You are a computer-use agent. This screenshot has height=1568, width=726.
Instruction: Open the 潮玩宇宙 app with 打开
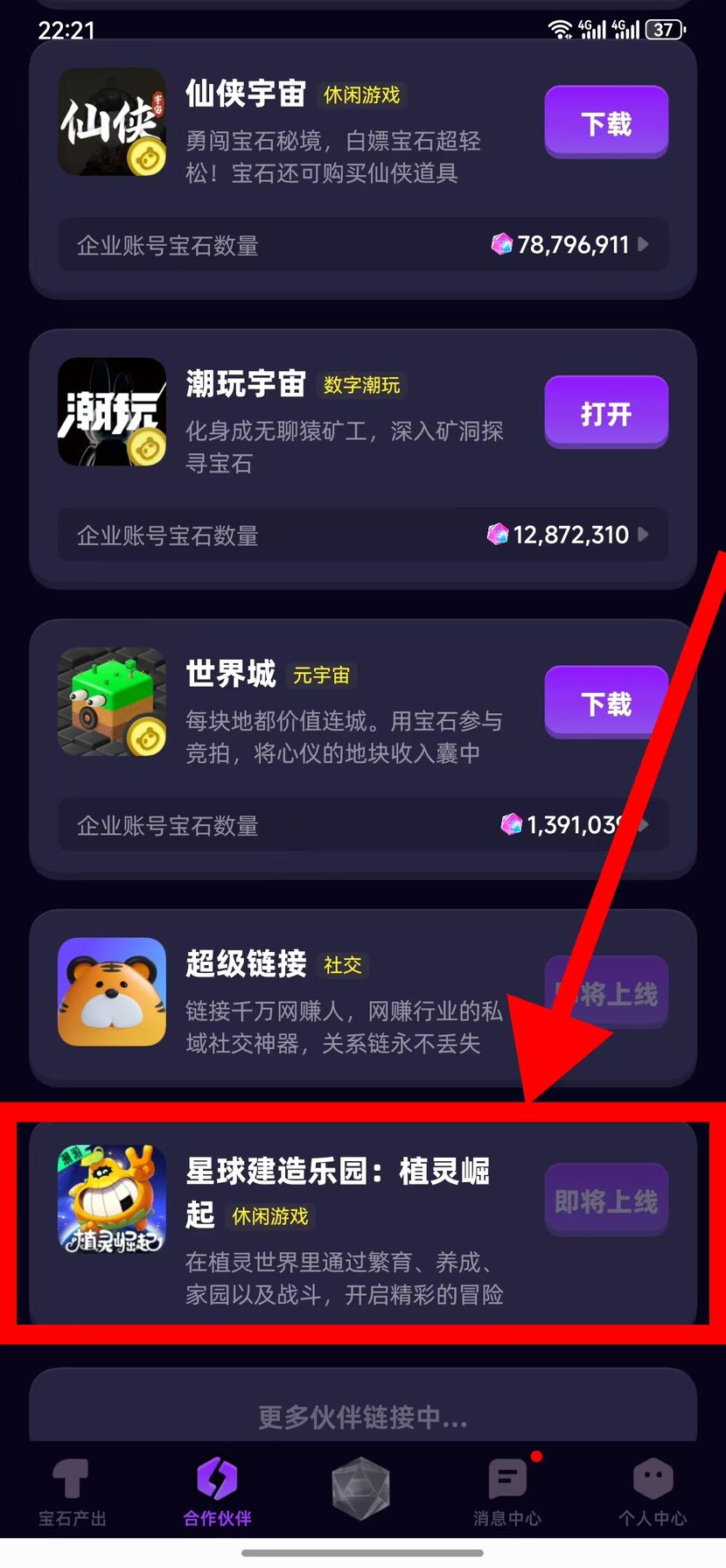click(606, 413)
